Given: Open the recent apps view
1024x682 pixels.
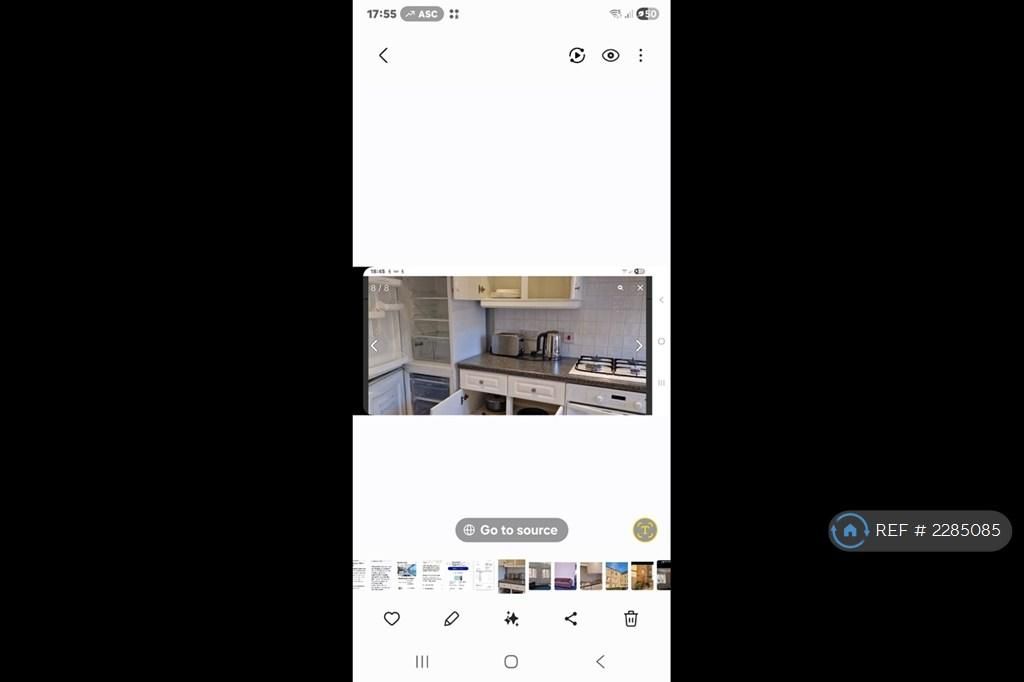Looking at the screenshot, I should click(422, 661).
